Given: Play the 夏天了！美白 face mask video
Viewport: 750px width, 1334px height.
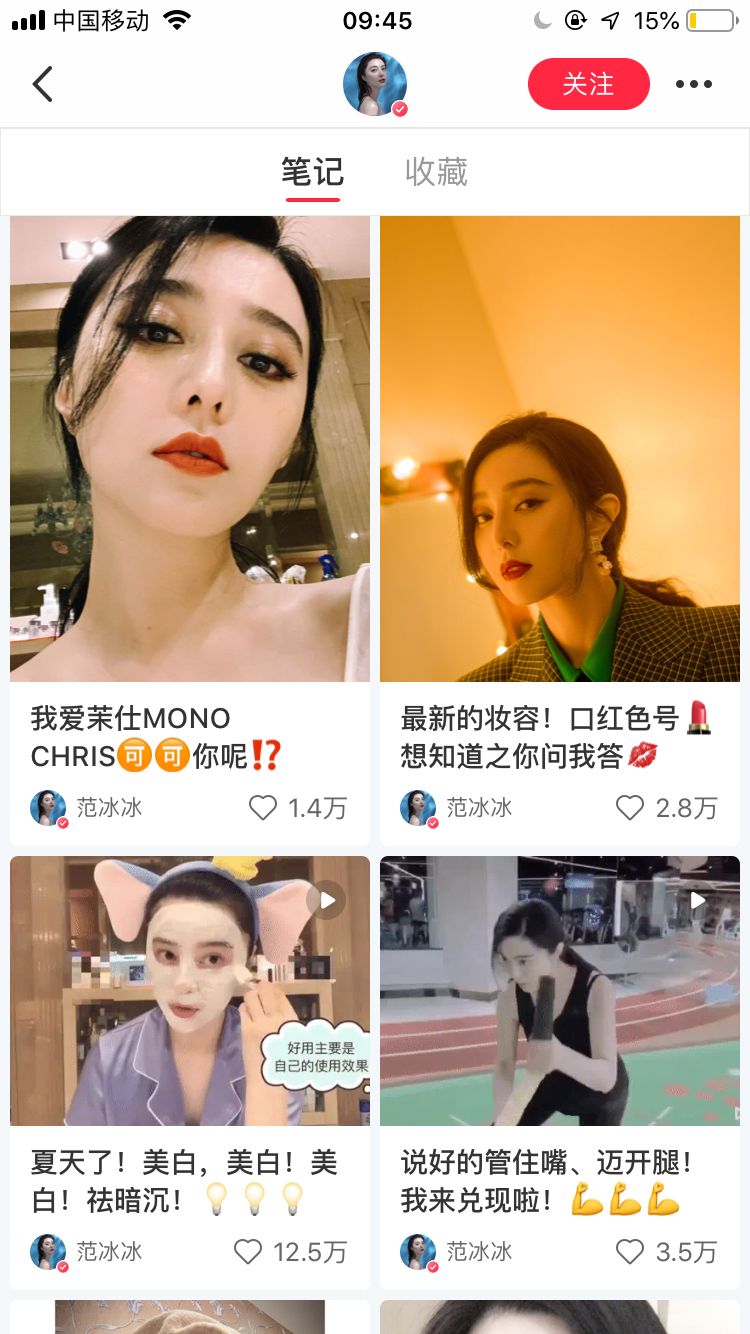Looking at the screenshot, I should (190, 990).
